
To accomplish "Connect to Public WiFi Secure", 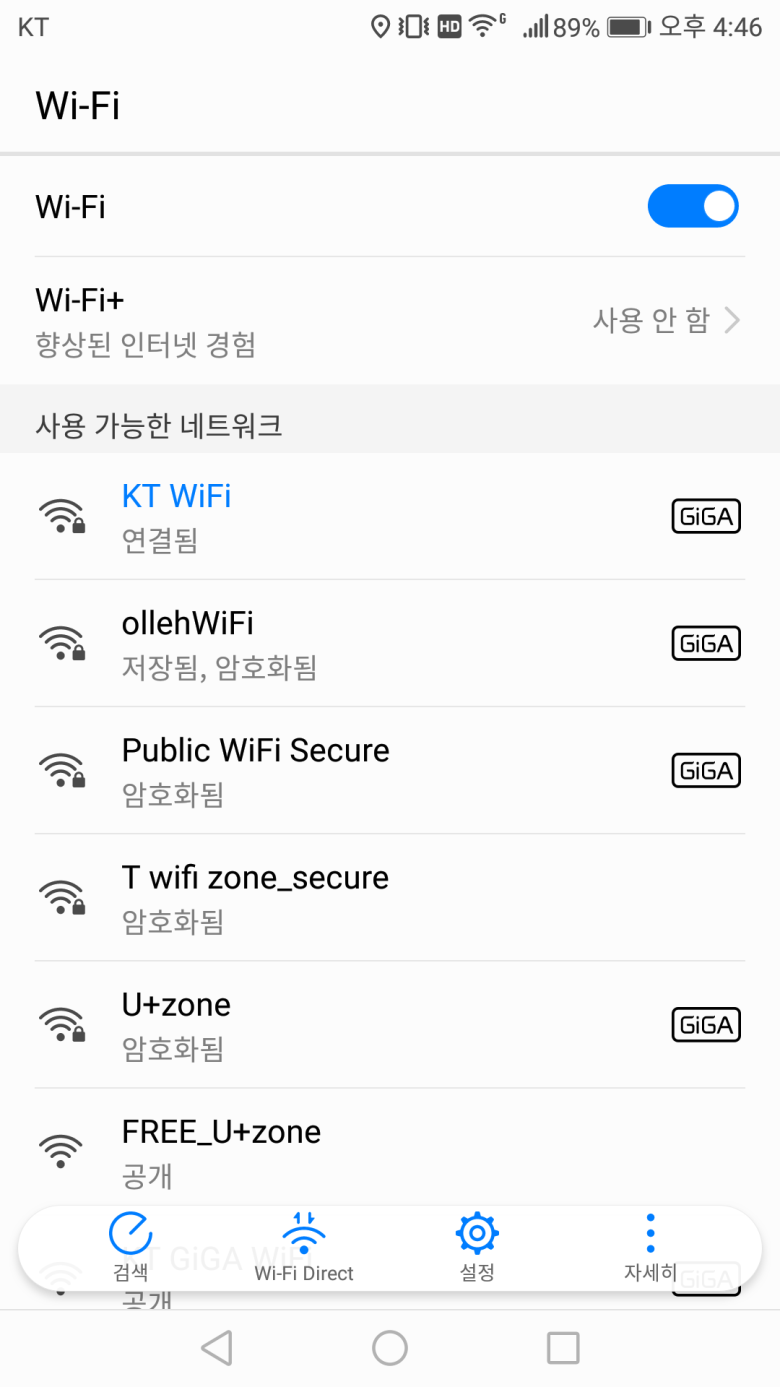I will coord(390,770).
